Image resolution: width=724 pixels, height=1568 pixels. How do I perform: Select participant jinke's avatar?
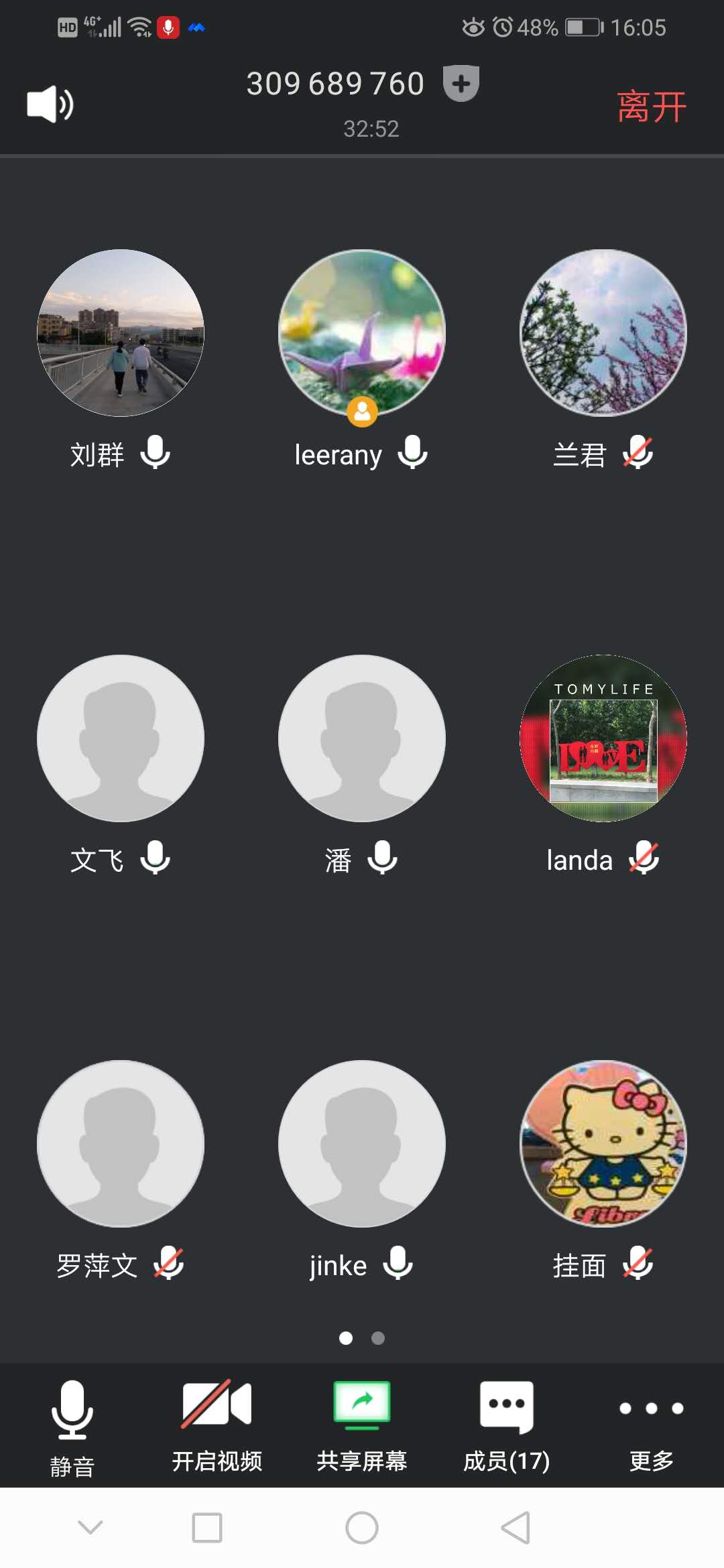(x=362, y=1144)
